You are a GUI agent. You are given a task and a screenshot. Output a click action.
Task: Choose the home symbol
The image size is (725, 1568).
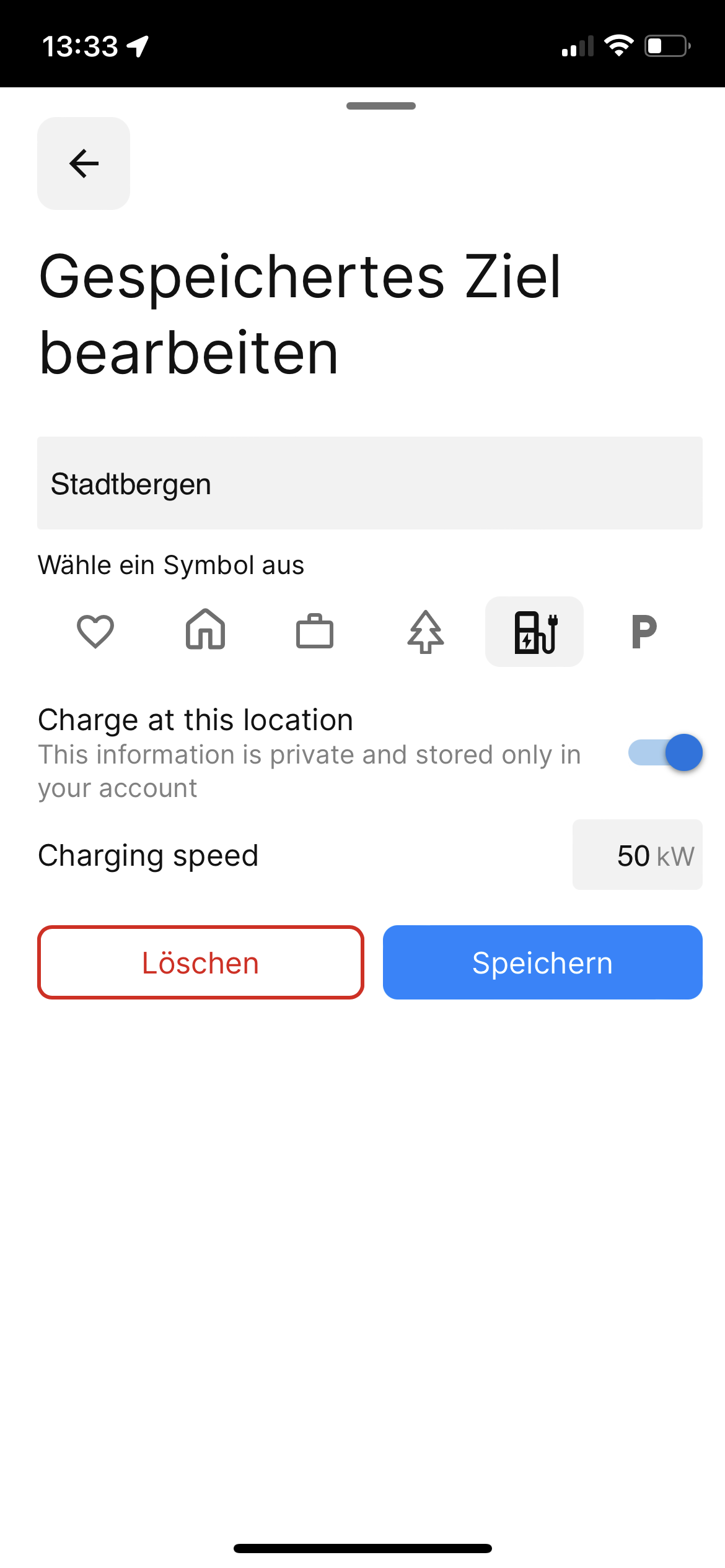pos(205,630)
